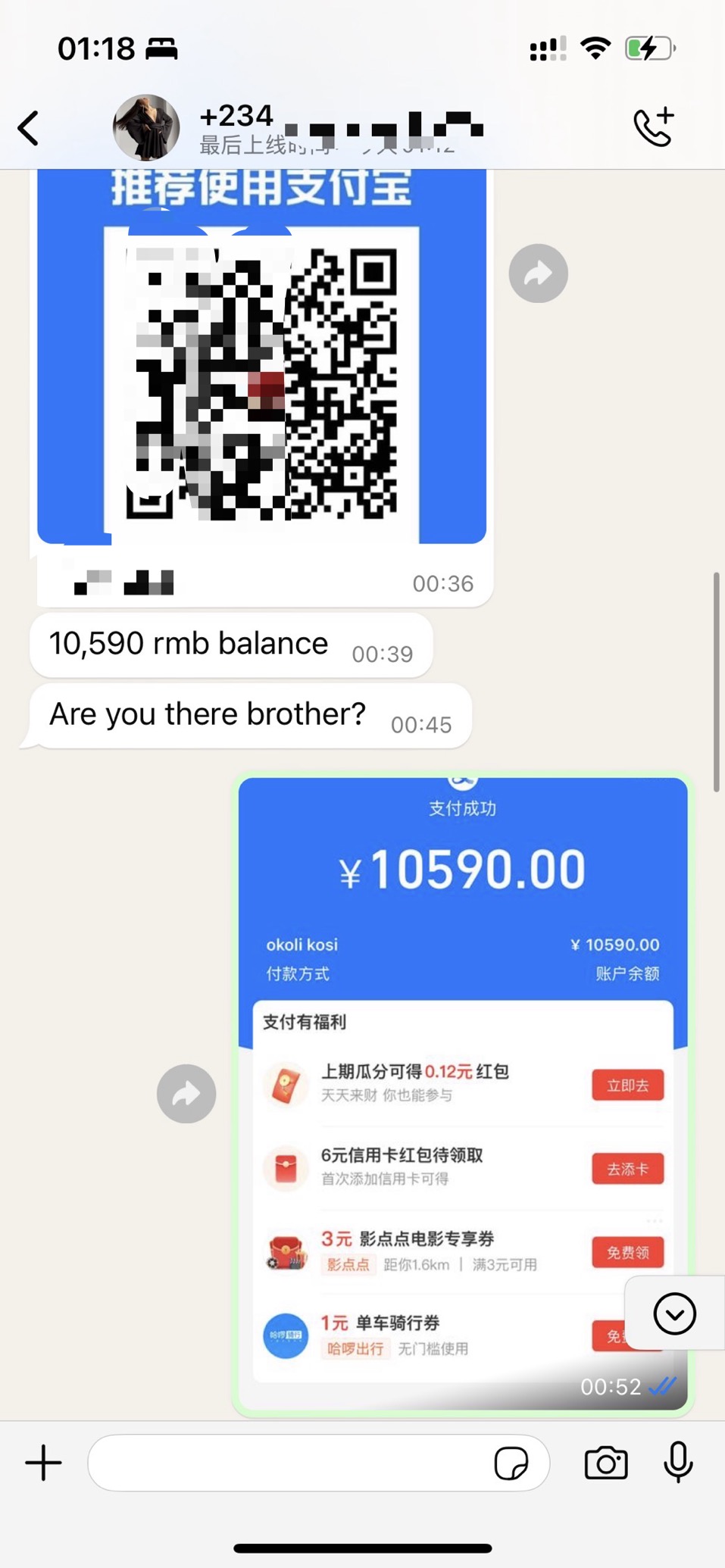The image size is (725, 1568).
Task: Forward the sent payment screenshot
Action: click(186, 1093)
